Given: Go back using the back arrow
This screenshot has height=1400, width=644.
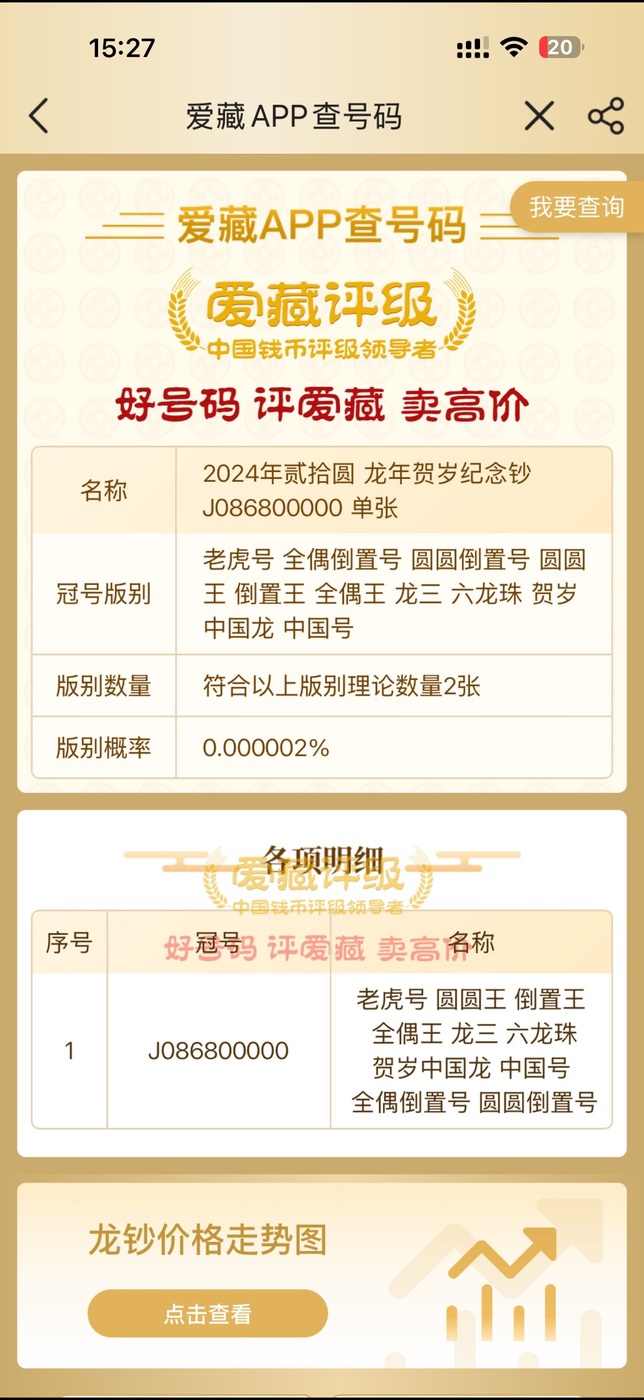Looking at the screenshot, I should pyautogui.click(x=38, y=116).
